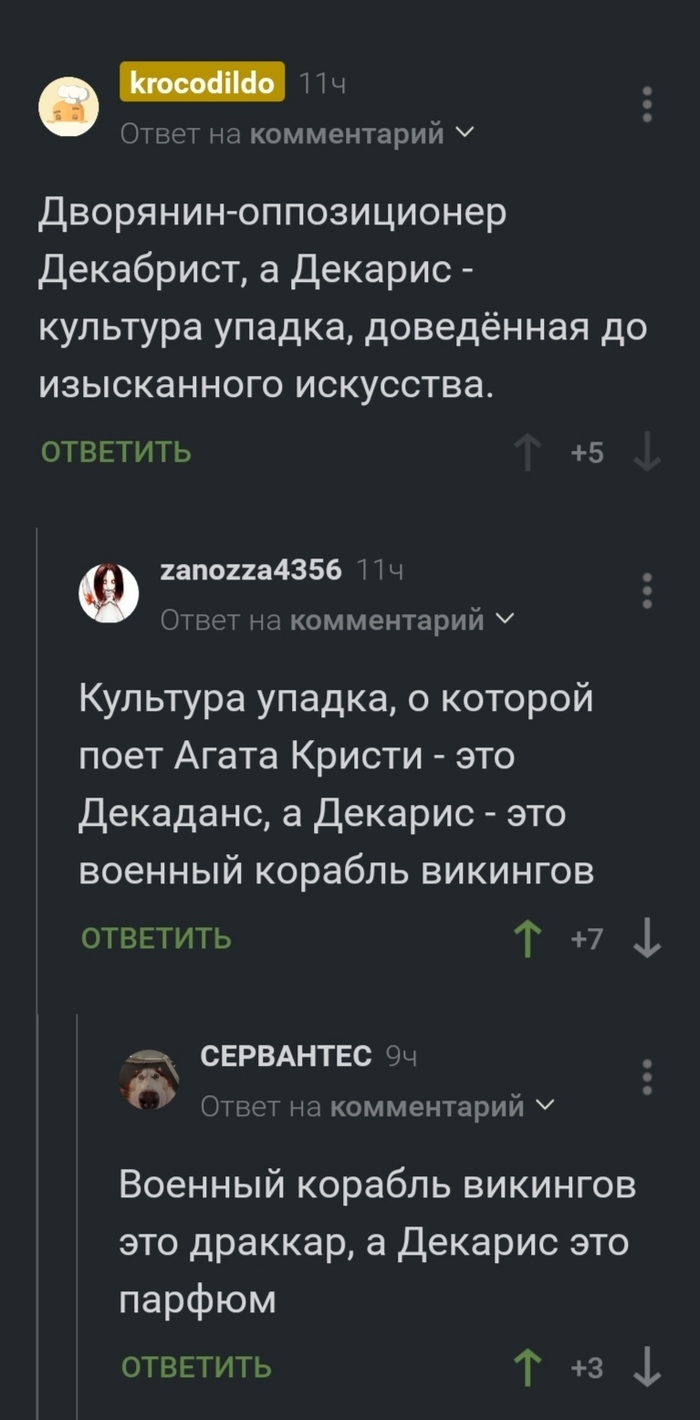700x1420 pixels.
Task: Open СЕРВАНТЕС profile avatar
Action: (x=149, y=1079)
